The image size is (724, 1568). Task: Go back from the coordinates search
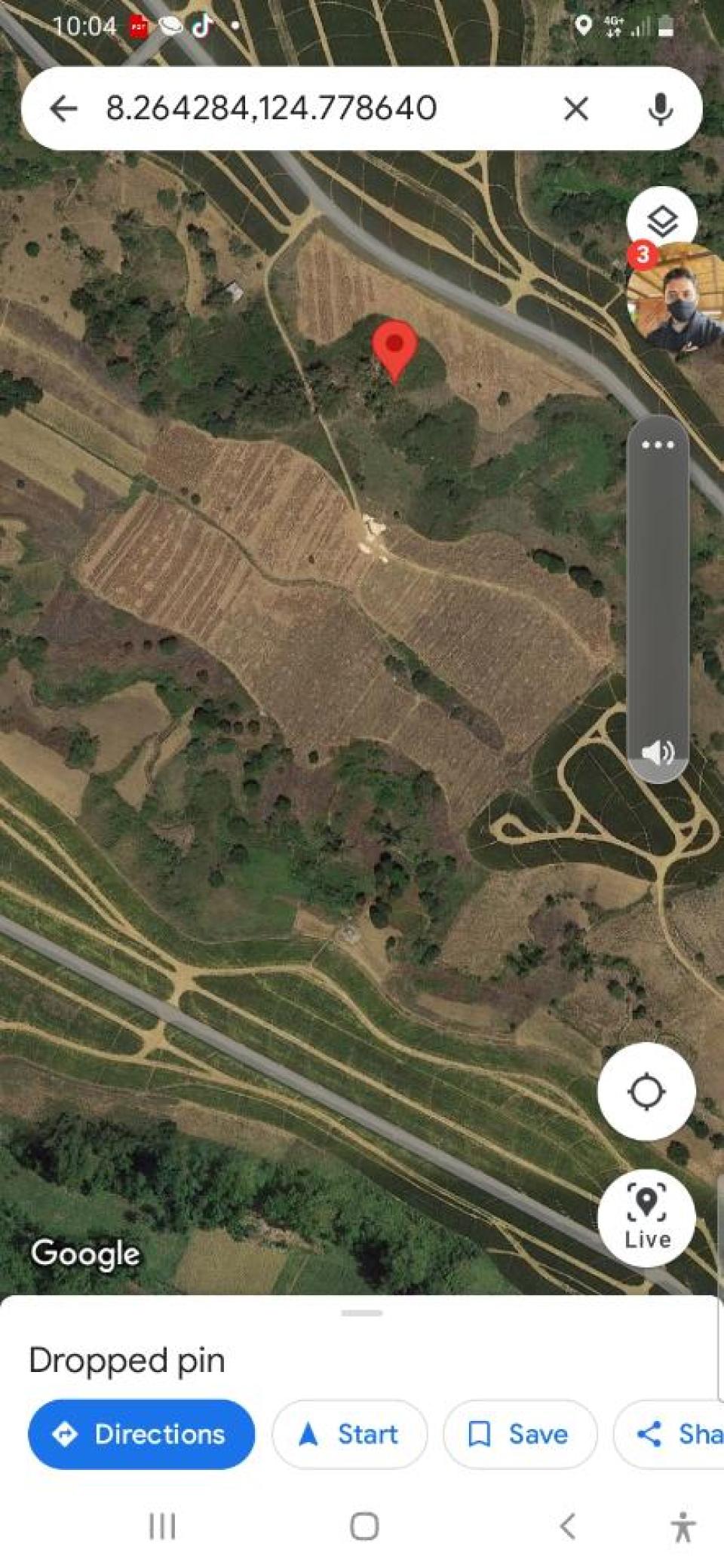tap(63, 109)
